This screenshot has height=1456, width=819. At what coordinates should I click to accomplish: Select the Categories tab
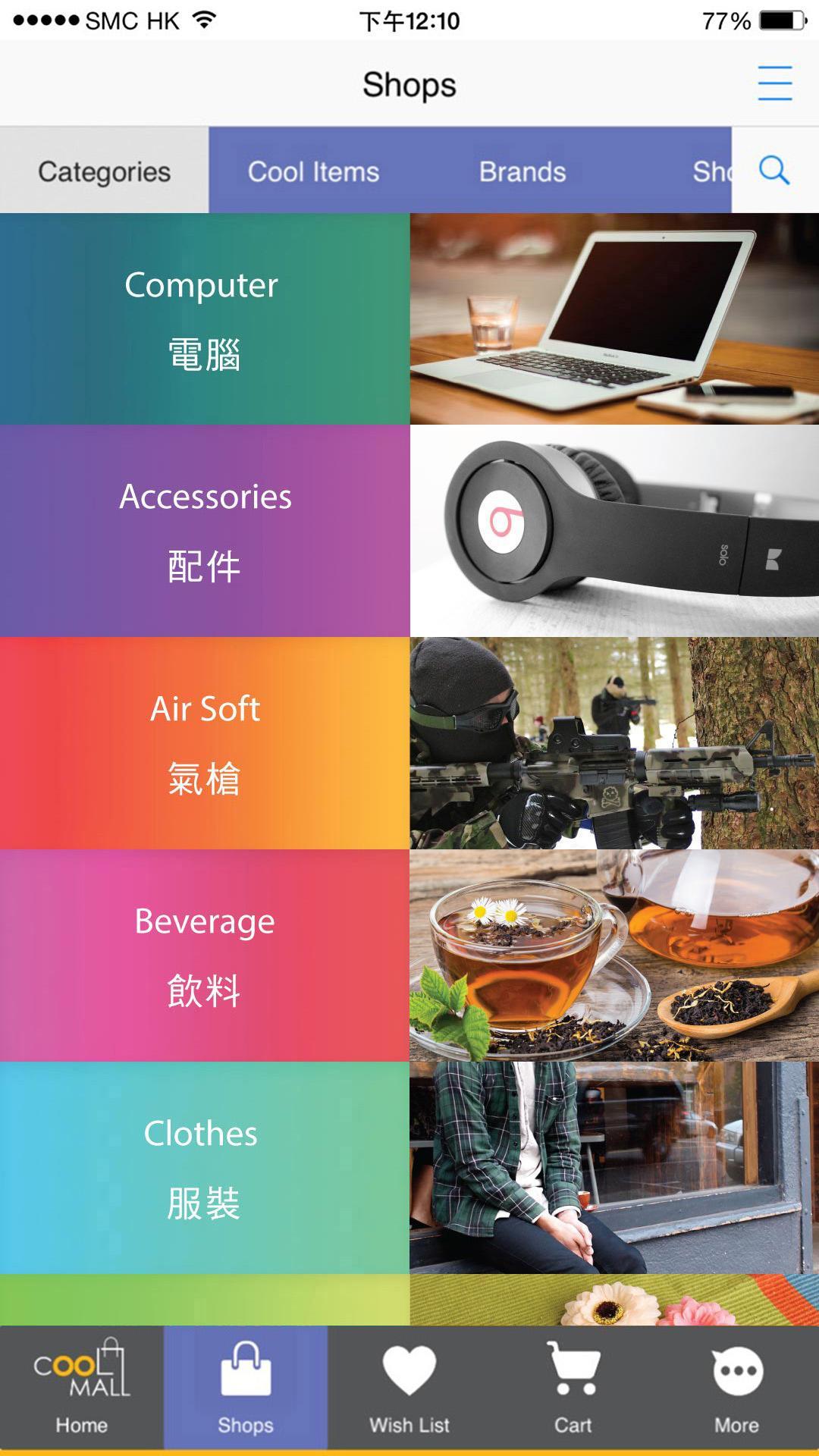[x=104, y=171]
